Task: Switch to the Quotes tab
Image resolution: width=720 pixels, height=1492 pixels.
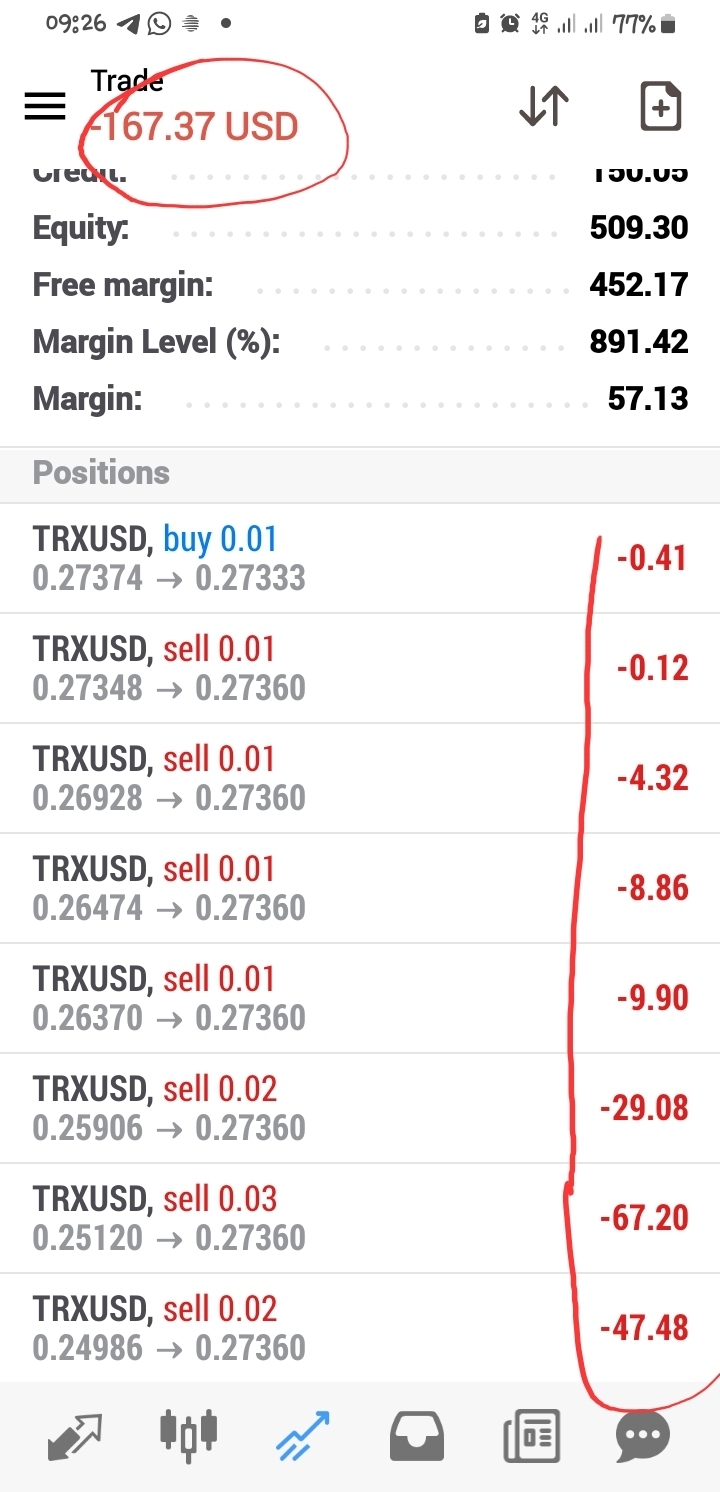Action: click(75, 1437)
